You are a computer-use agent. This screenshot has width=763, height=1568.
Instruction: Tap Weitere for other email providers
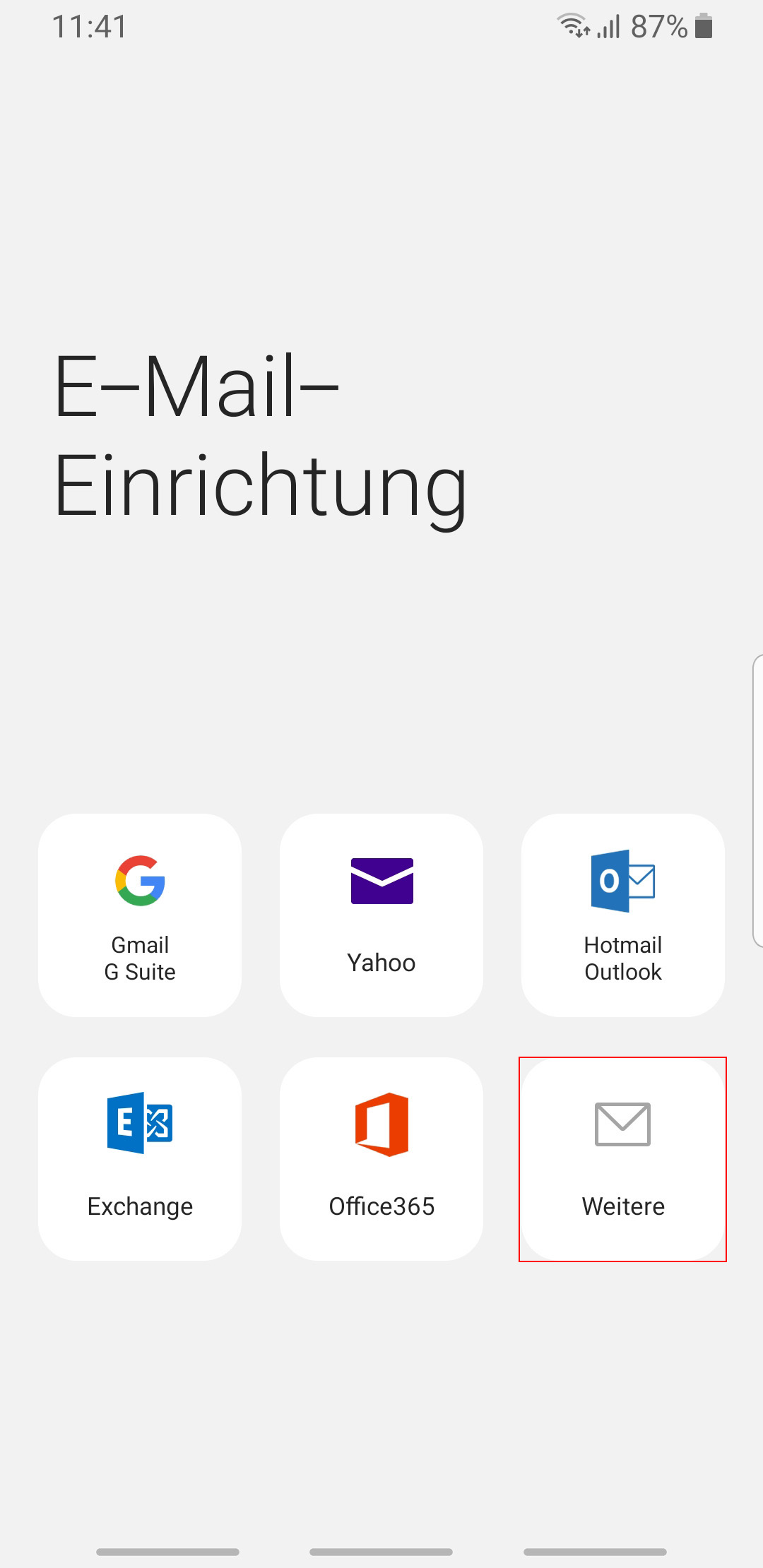click(623, 1159)
